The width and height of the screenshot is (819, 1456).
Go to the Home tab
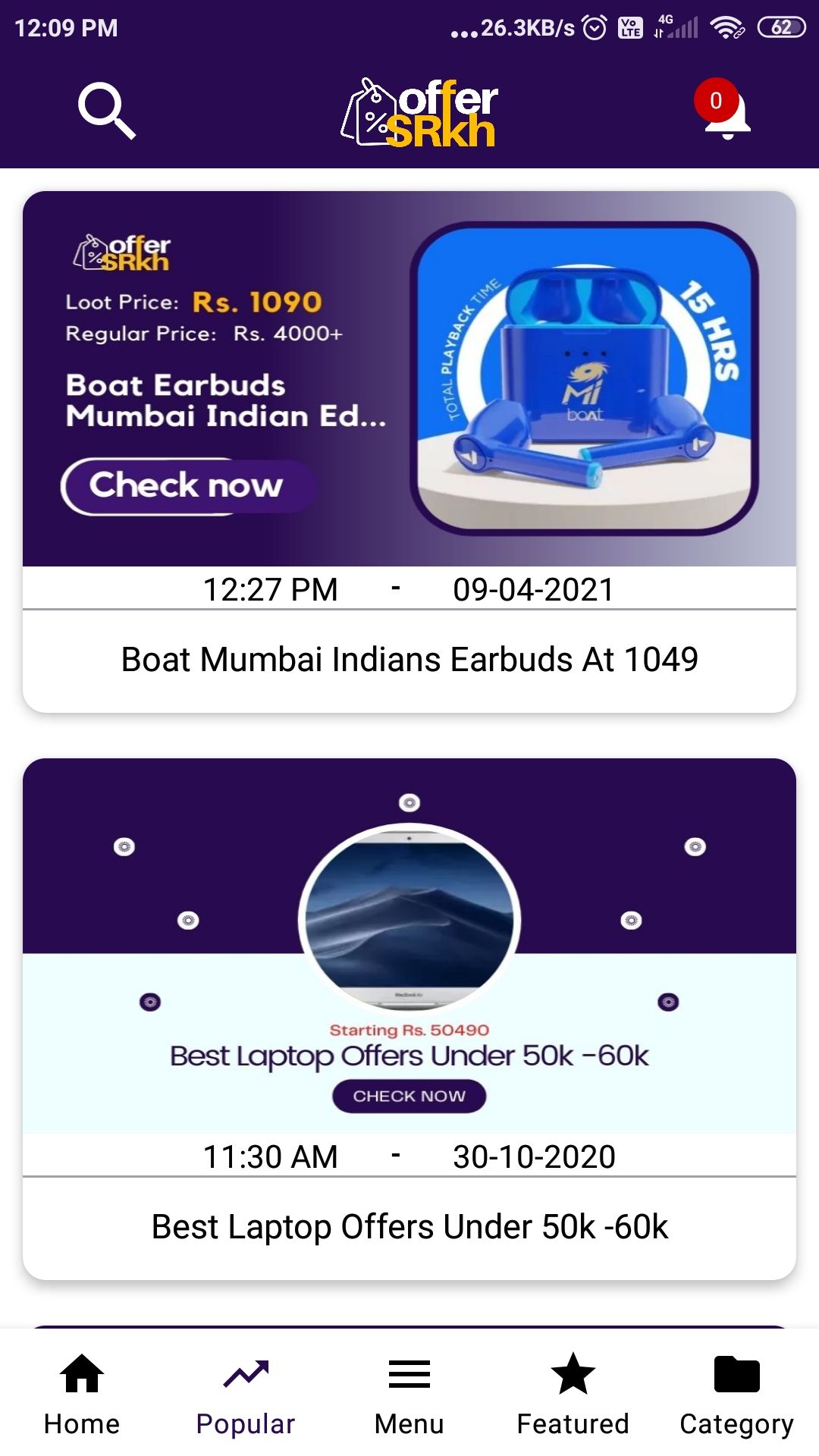82,1394
